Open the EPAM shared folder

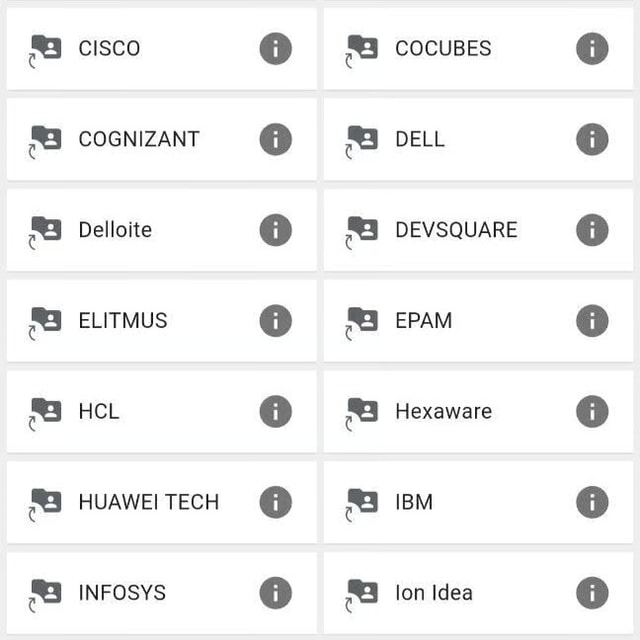[423, 321]
